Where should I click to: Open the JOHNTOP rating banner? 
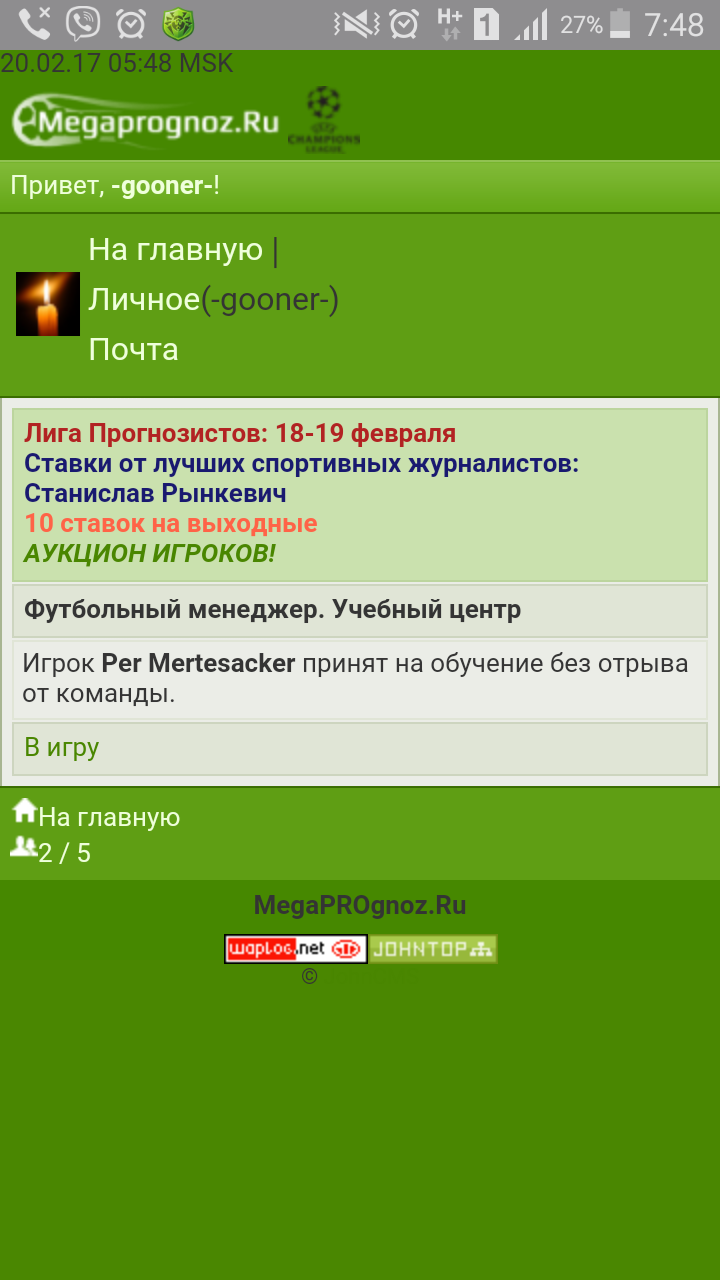434,949
